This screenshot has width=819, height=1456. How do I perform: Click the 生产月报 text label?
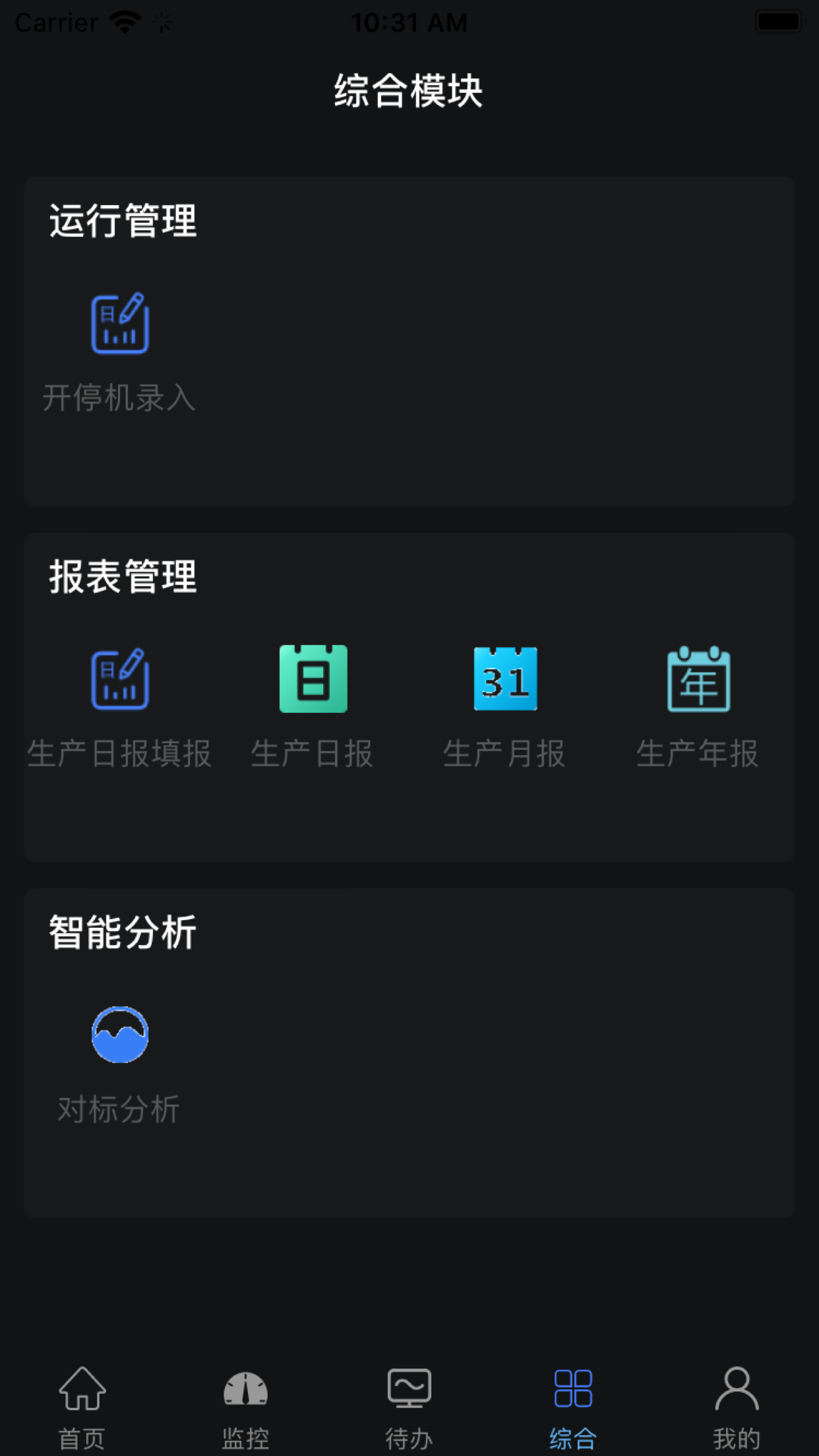tap(504, 754)
